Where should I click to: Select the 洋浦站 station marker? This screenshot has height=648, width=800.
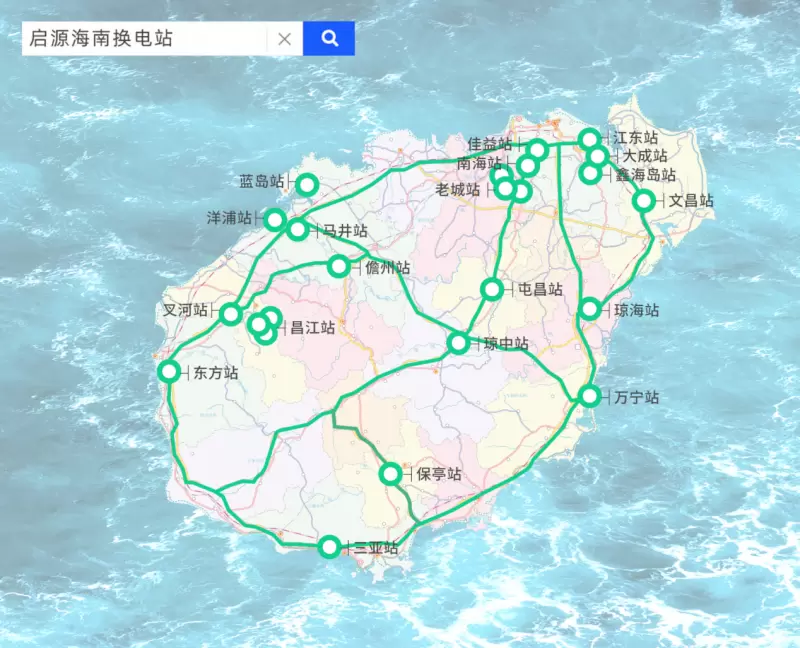274,219
